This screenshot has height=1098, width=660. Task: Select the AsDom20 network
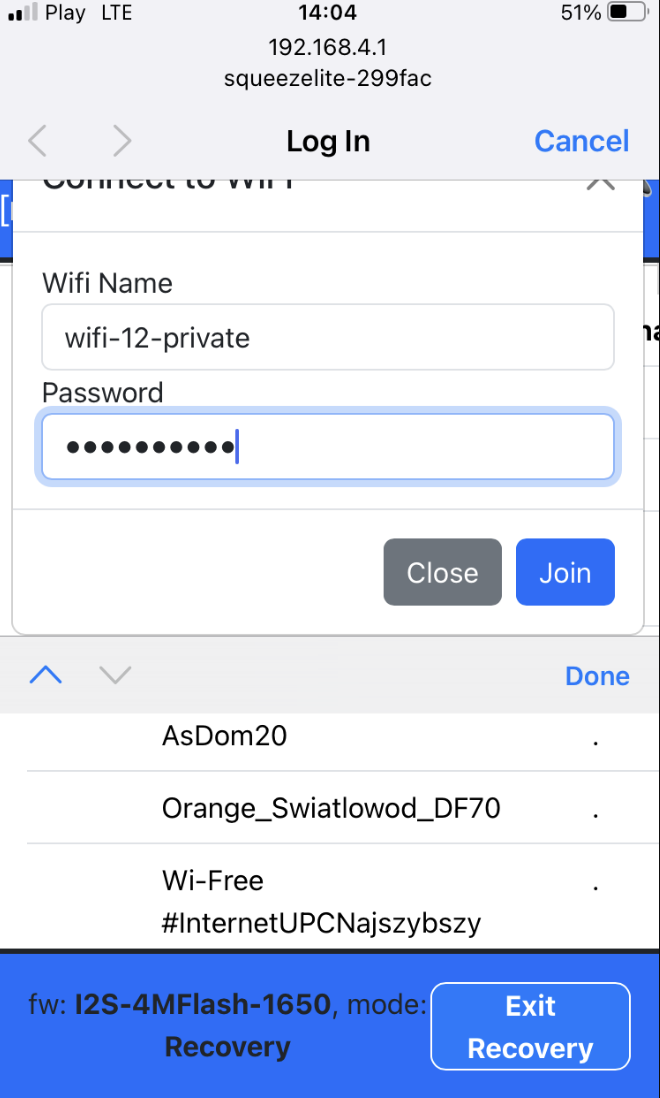pyautogui.click(x=225, y=736)
